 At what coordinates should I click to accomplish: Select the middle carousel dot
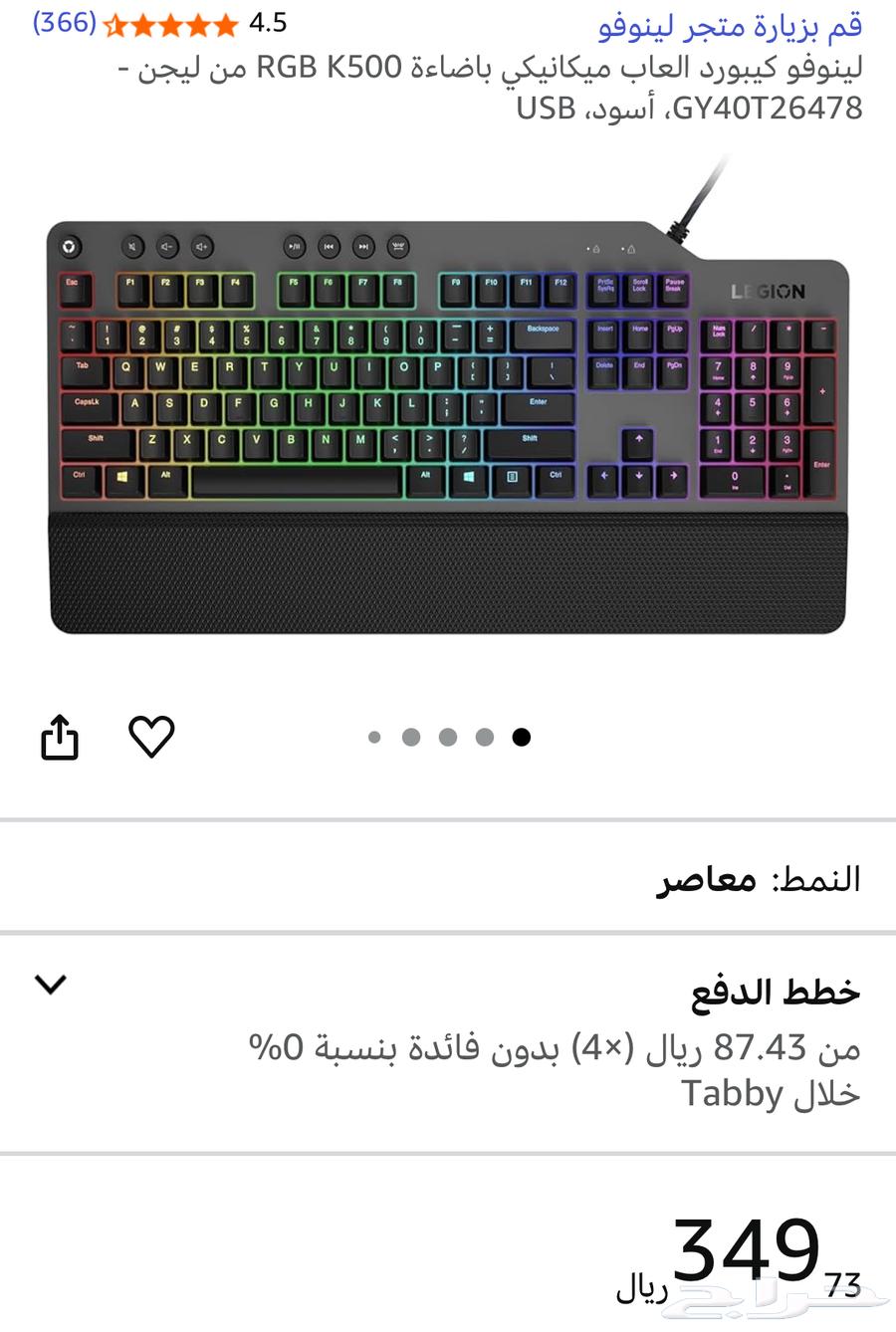click(x=447, y=737)
